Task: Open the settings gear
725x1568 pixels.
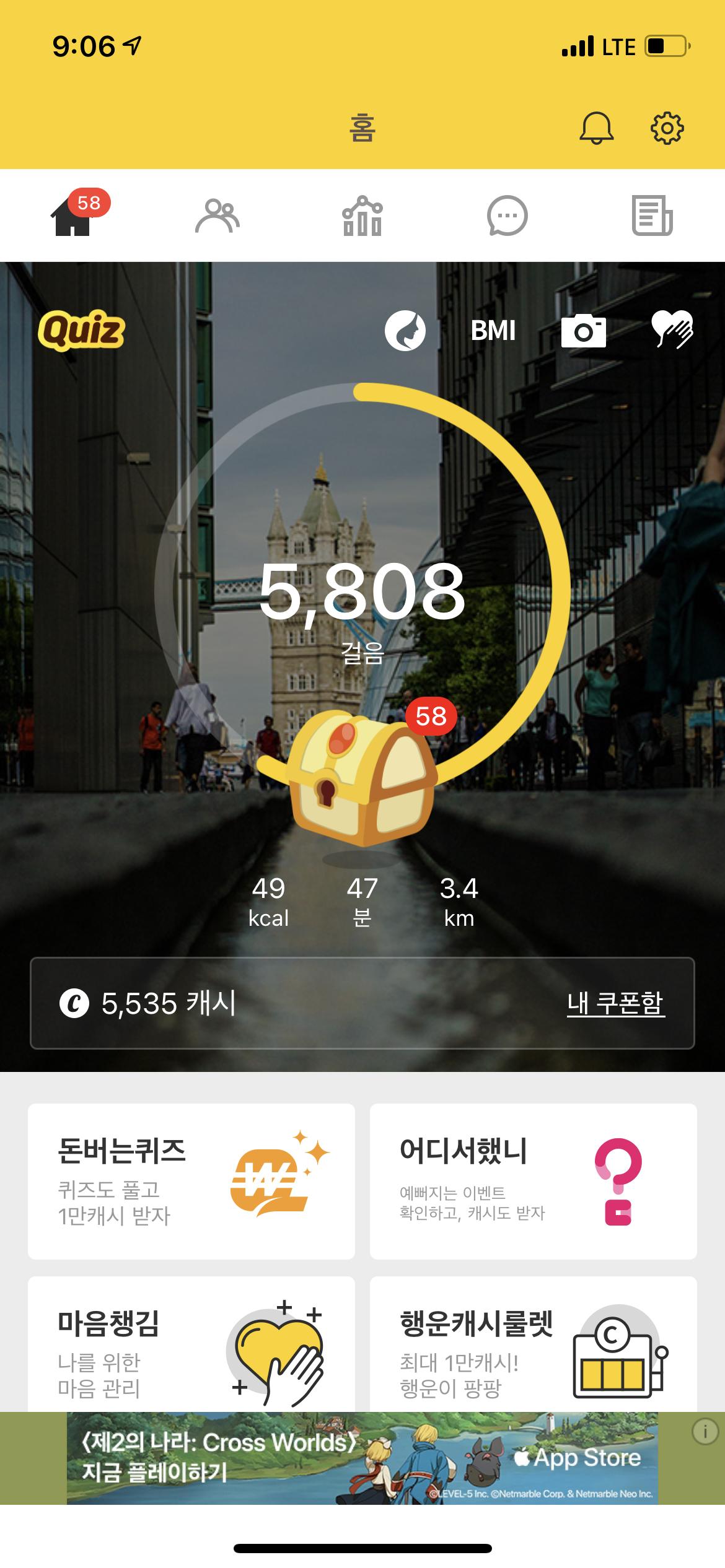Action: pos(667,128)
